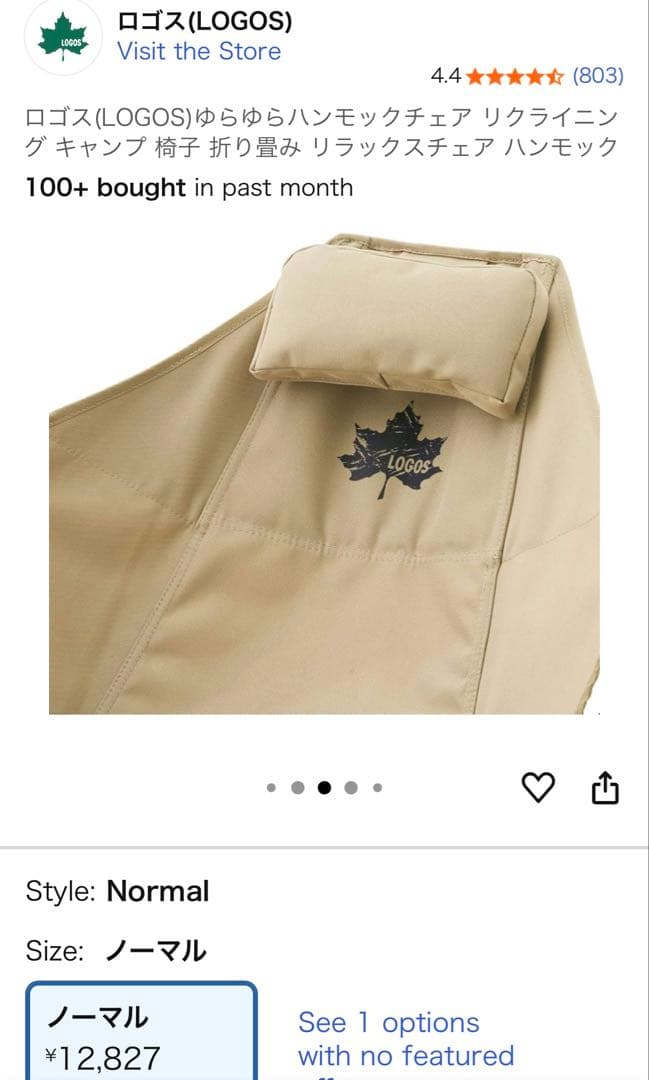This screenshot has width=649, height=1080.
Task: Add product to wishlist with heart icon
Action: pos(538,788)
